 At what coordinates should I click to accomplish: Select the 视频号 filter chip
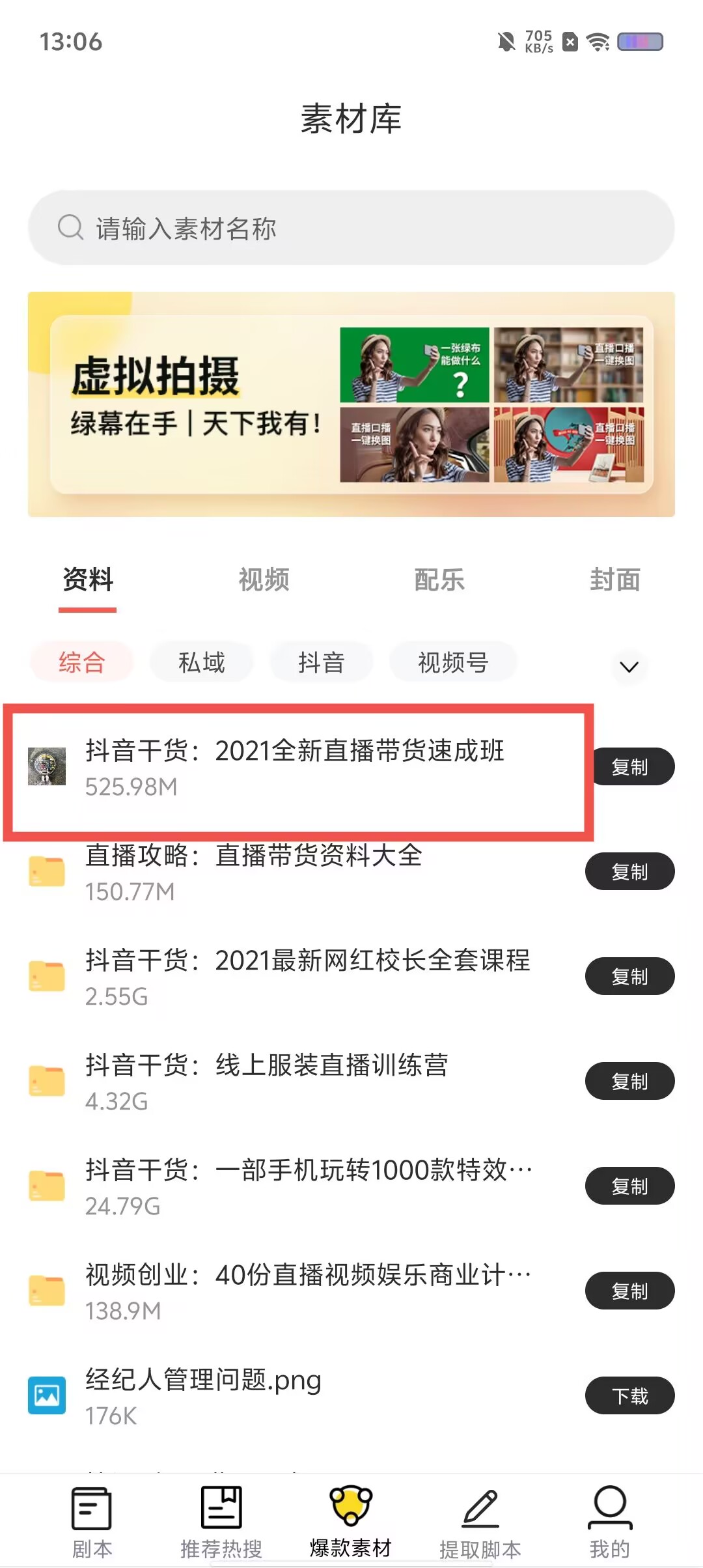pos(453,663)
